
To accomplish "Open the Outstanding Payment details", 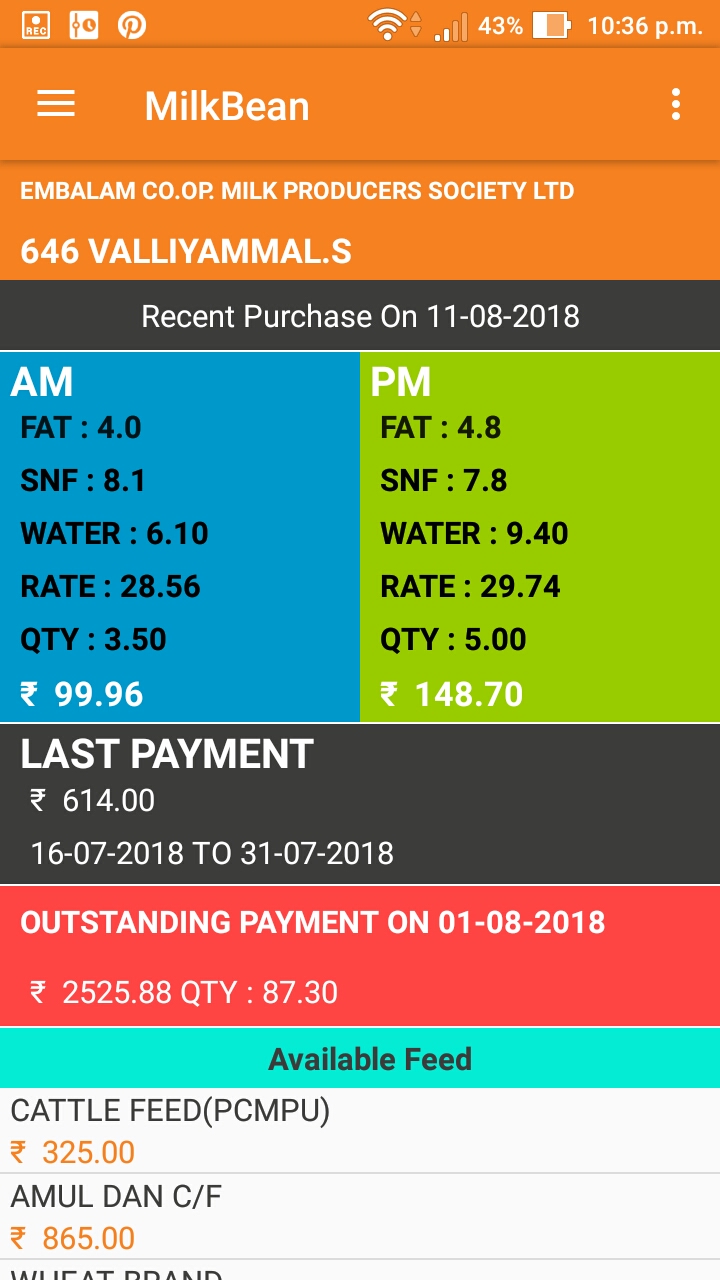I will click(360, 956).
